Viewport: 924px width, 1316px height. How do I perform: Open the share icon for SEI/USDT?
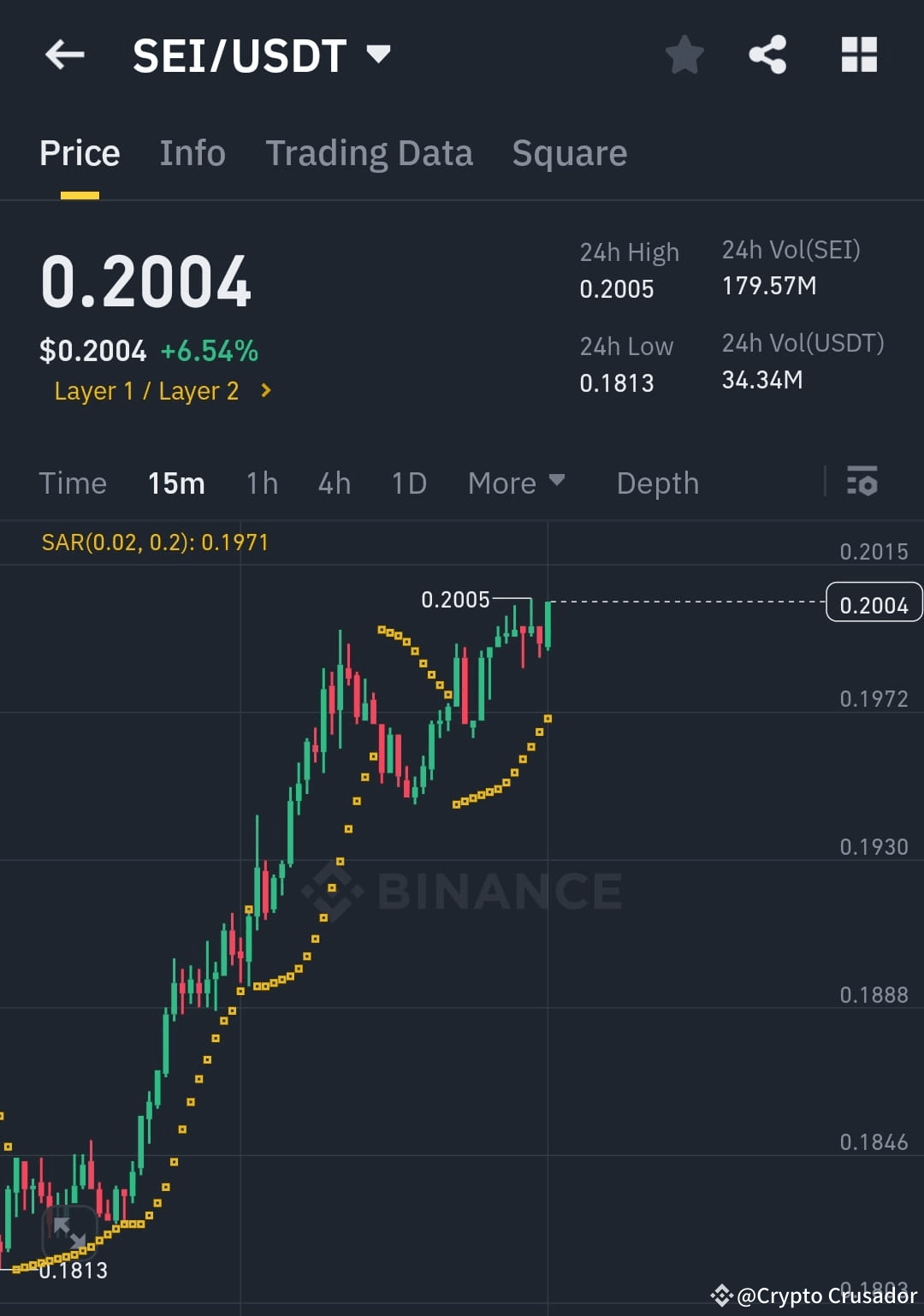coord(767,54)
